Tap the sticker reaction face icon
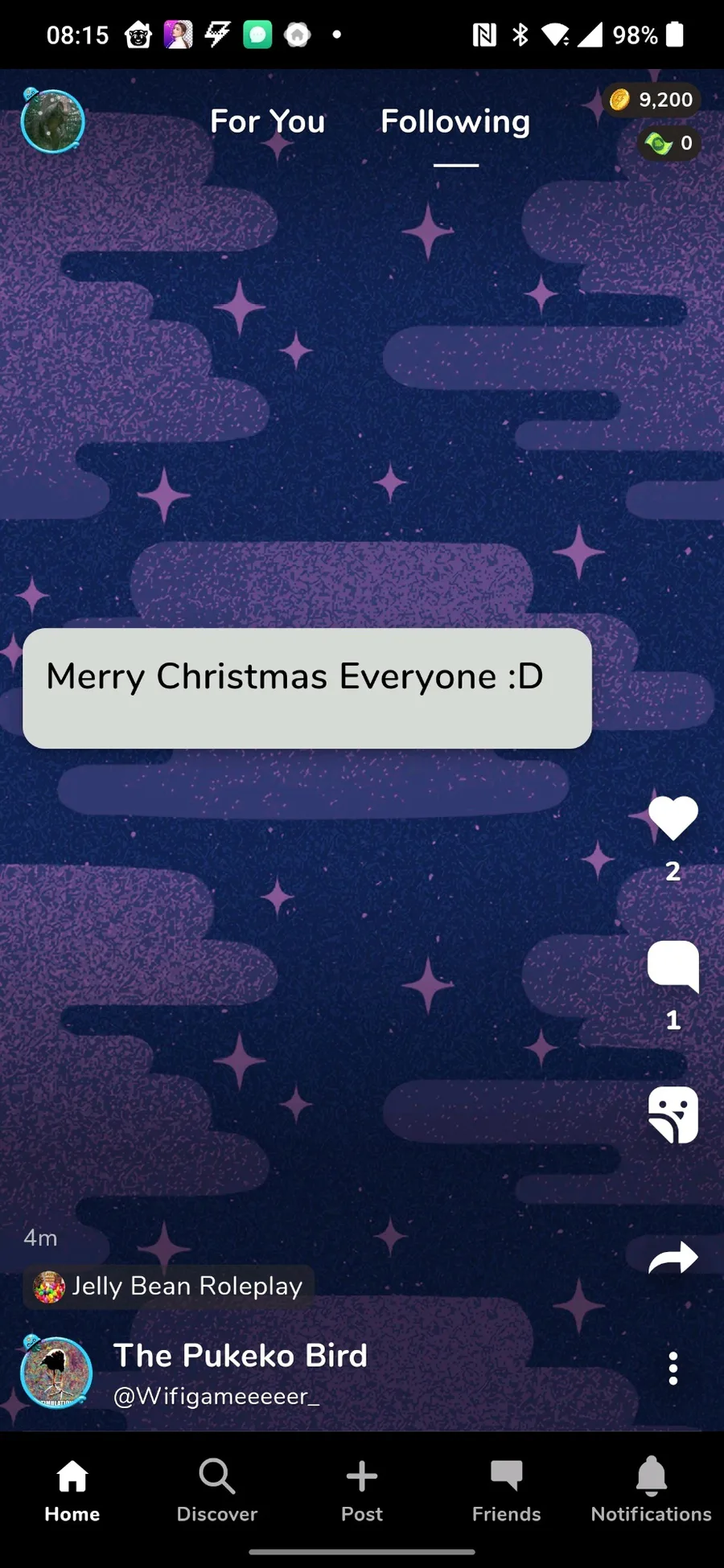 tap(673, 1114)
